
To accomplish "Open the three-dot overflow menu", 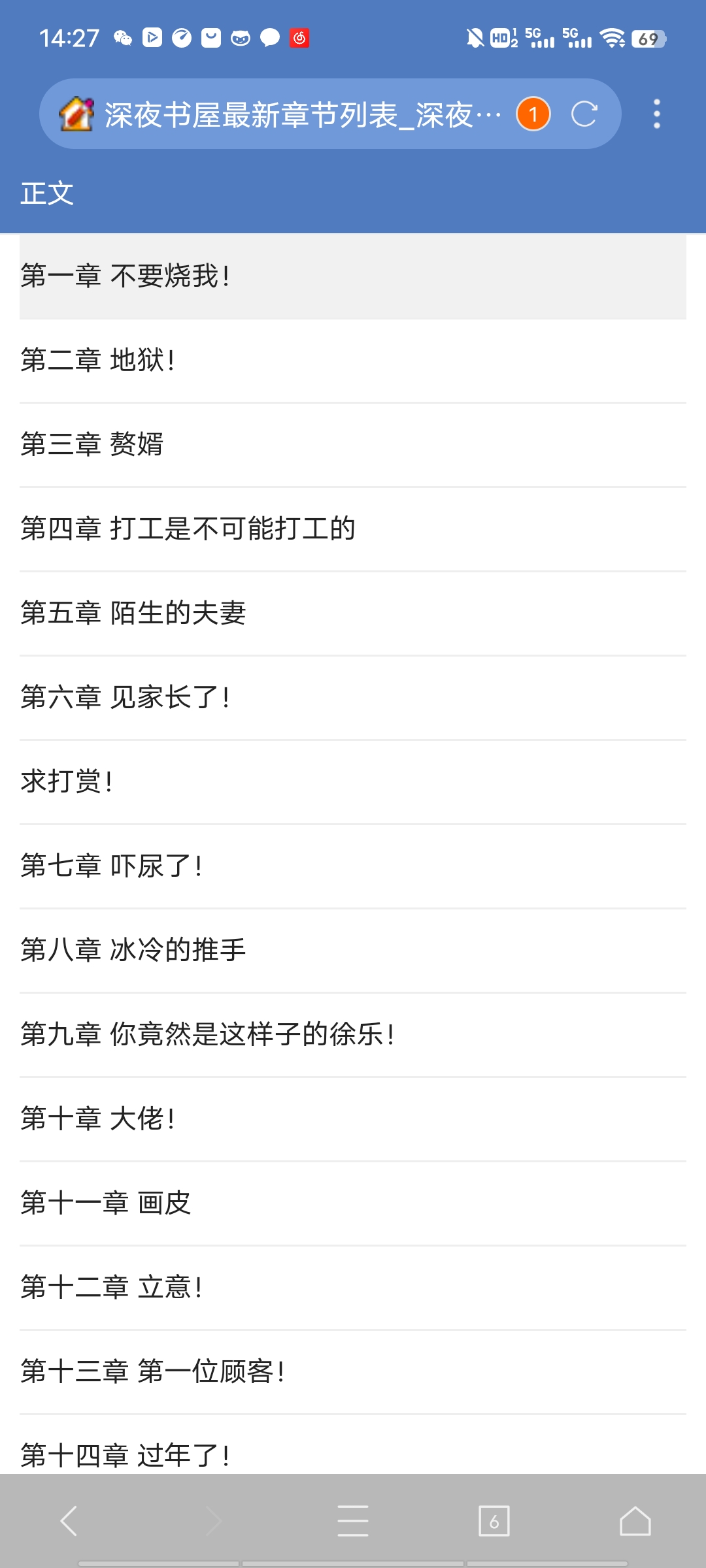I will click(656, 114).
